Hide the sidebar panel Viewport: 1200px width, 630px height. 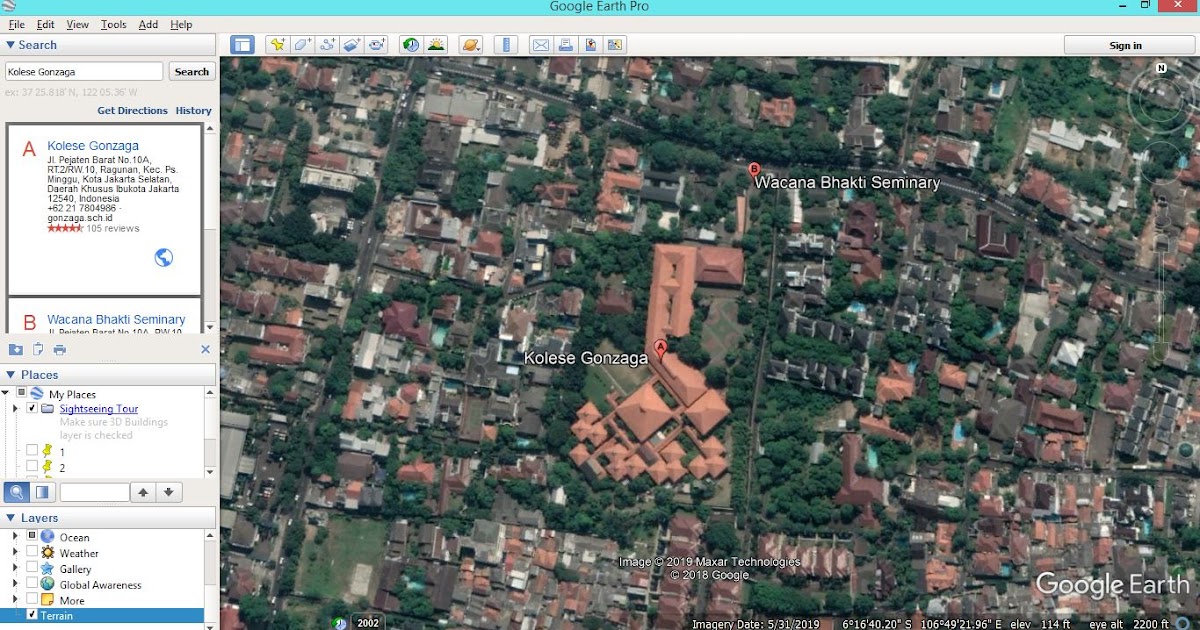point(242,45)
